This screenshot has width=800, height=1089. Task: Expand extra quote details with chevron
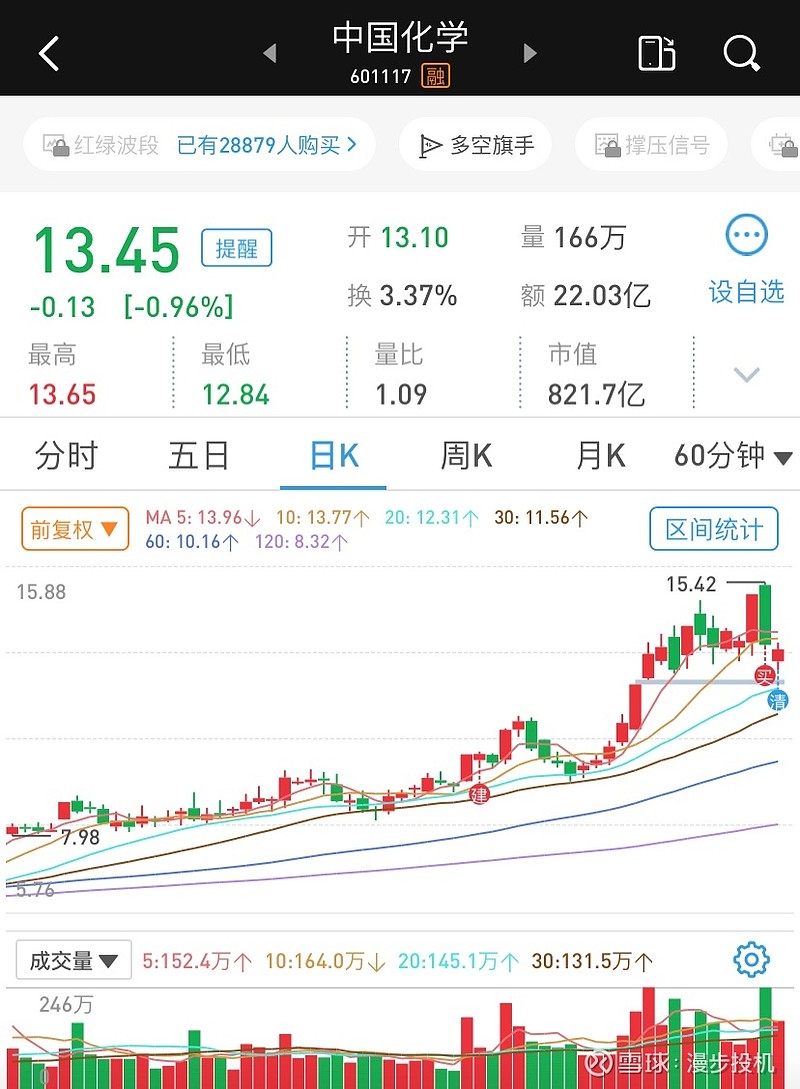(x=746, y=375)
